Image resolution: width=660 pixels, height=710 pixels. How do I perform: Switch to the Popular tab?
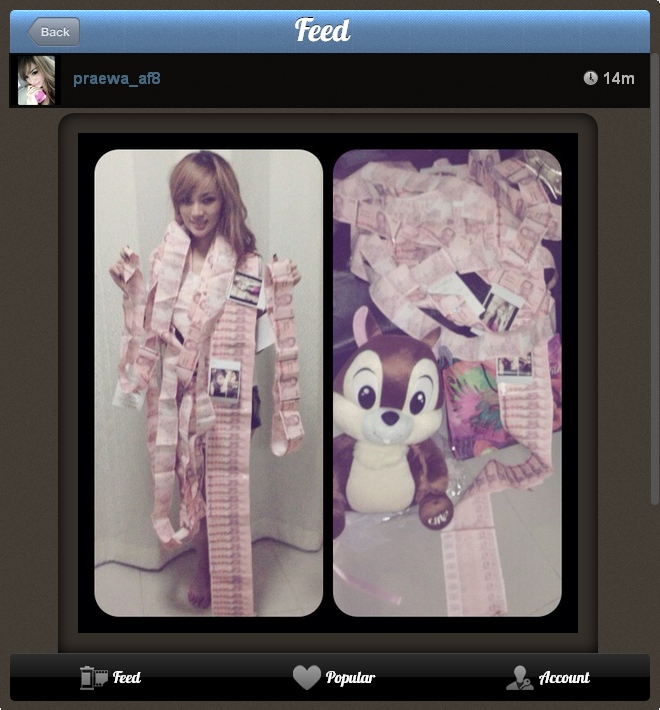pyautogui.click(x=334, y=677)
